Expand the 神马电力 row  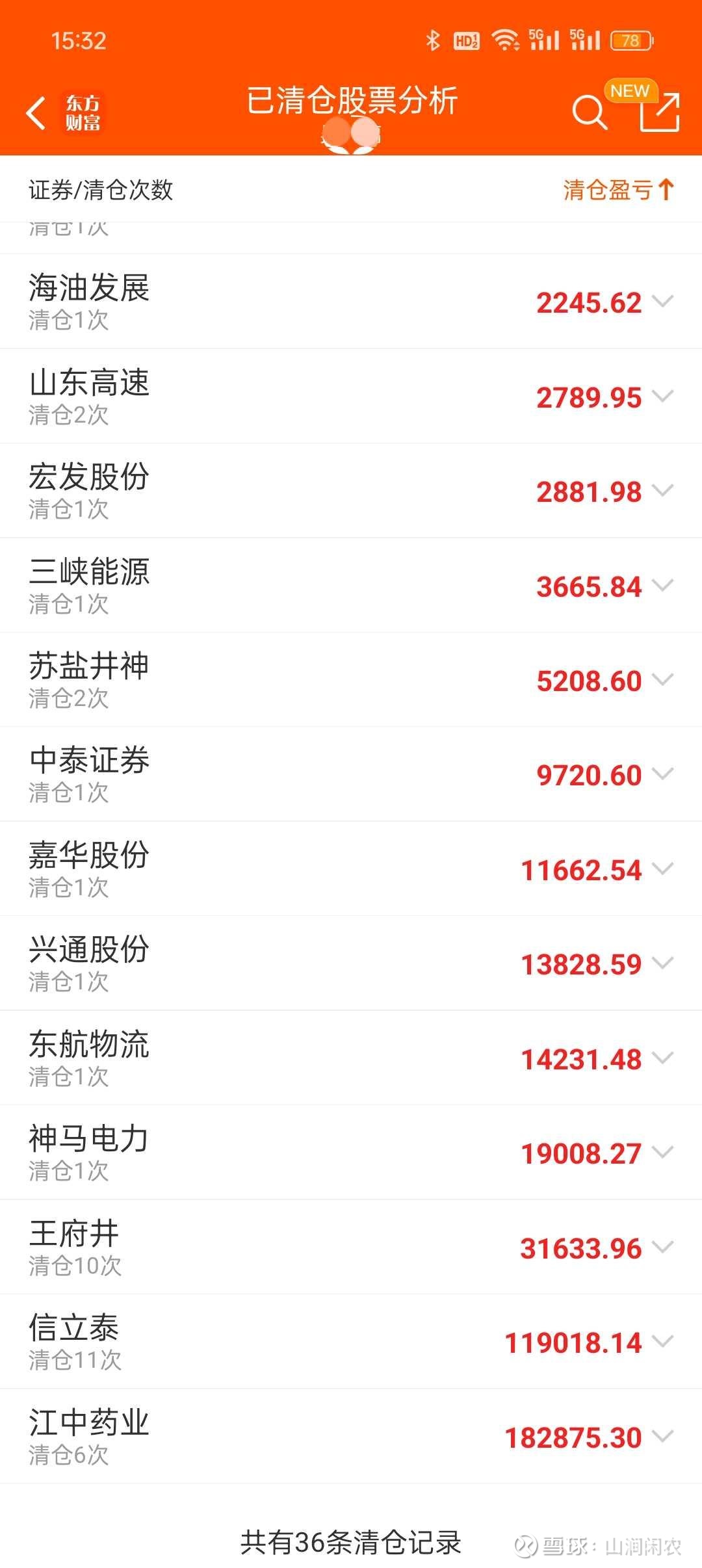click(351, 1153)
